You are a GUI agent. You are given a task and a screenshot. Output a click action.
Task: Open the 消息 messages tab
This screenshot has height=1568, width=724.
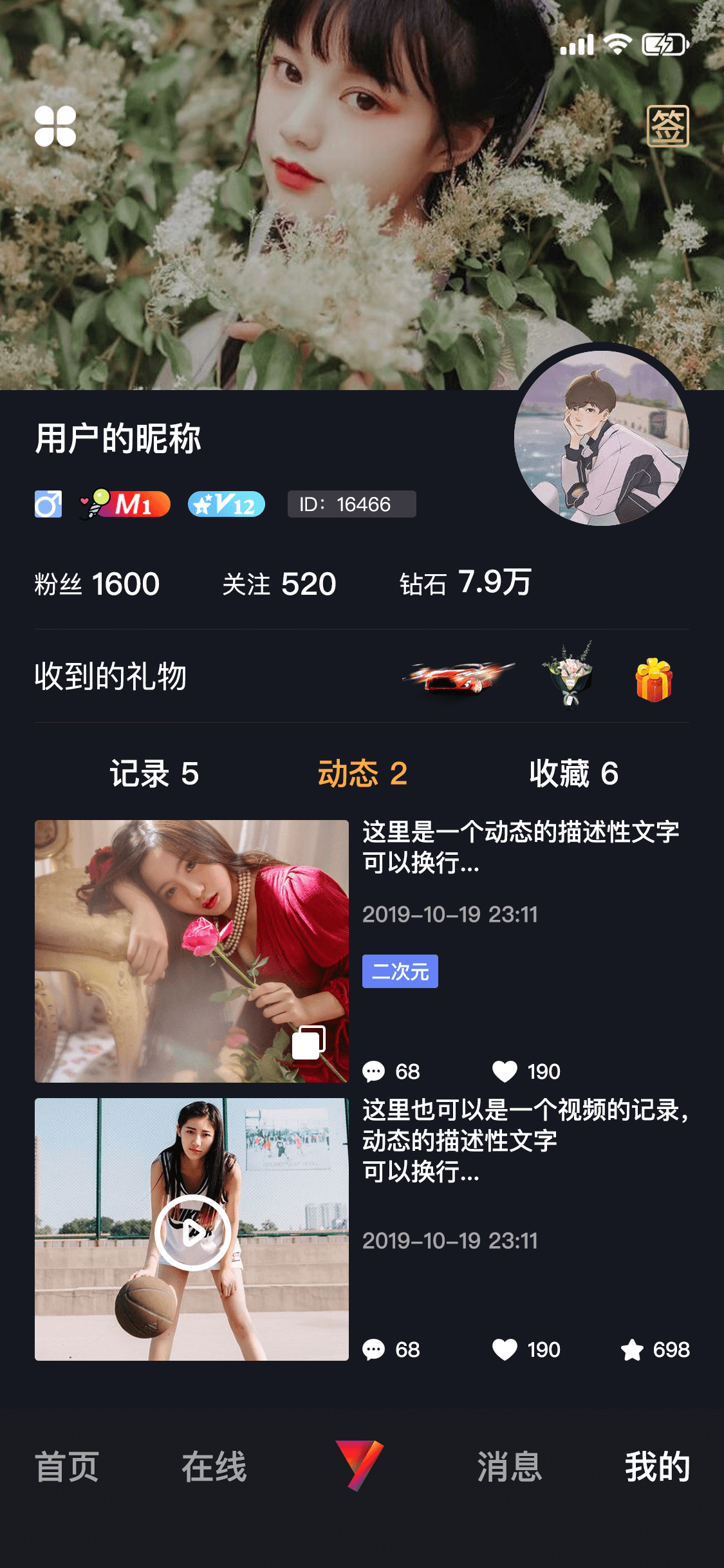[509, 1467]
